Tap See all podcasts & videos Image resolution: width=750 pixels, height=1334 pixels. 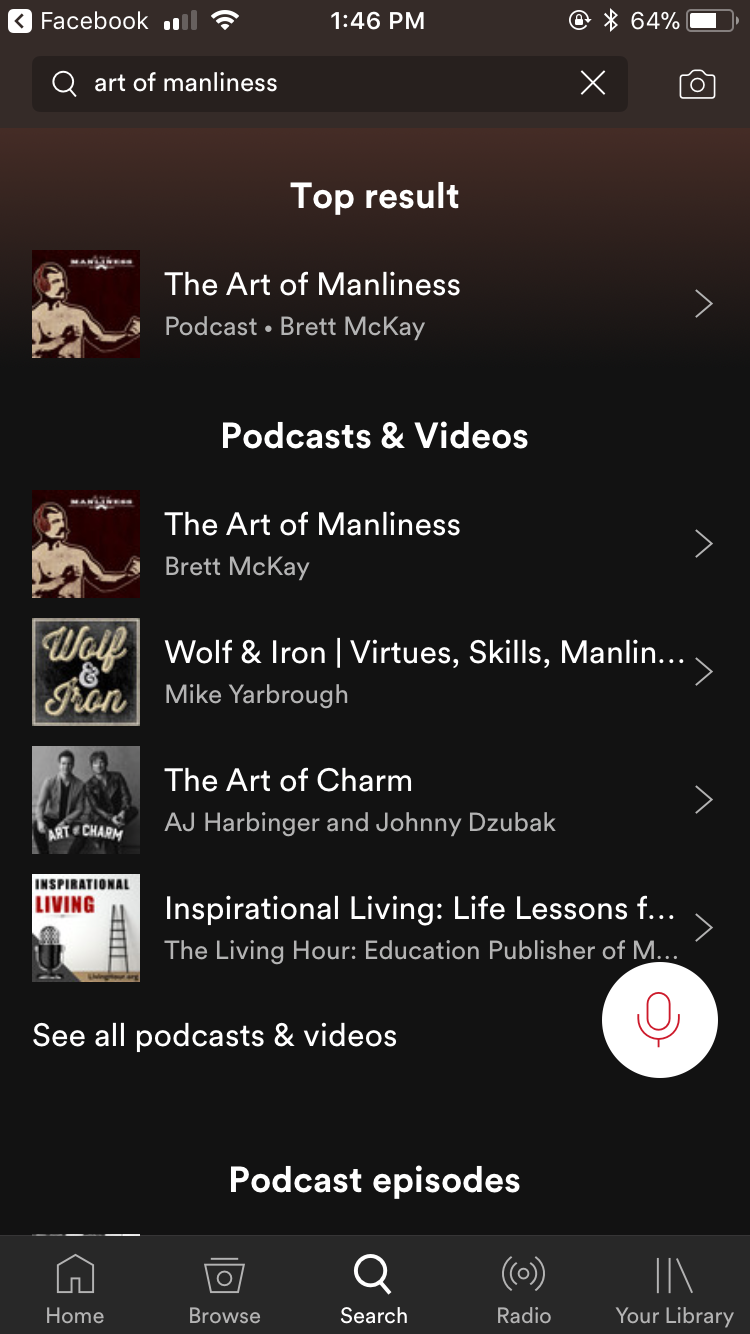(214, 1035)
